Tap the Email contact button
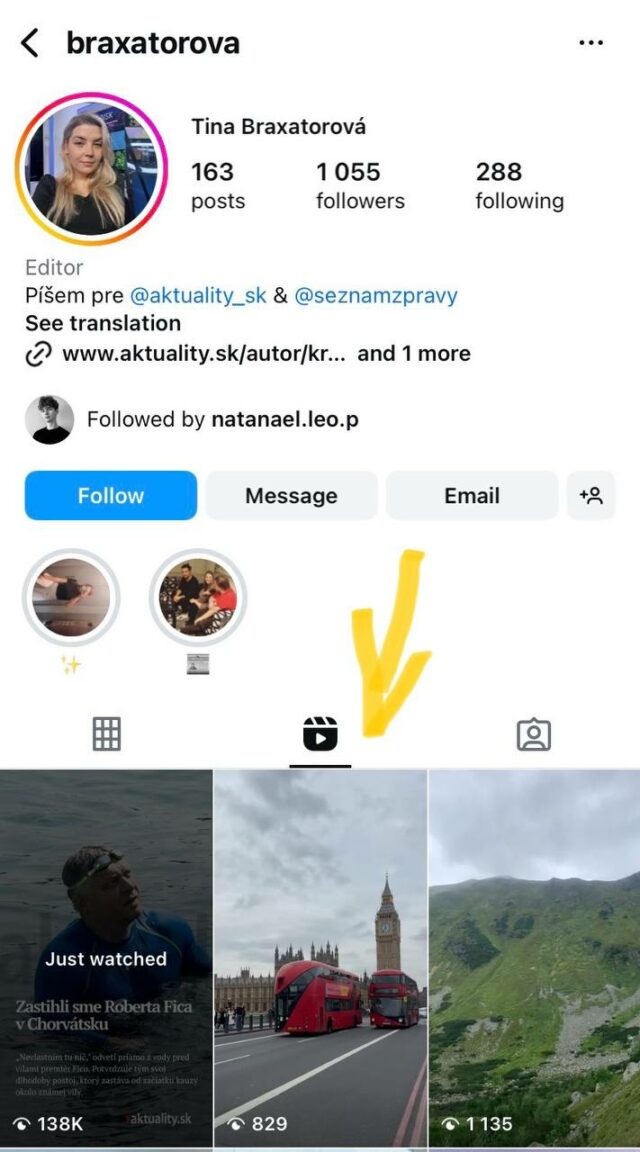This screenshot has width=640, height=1152. tap(472, 496)
